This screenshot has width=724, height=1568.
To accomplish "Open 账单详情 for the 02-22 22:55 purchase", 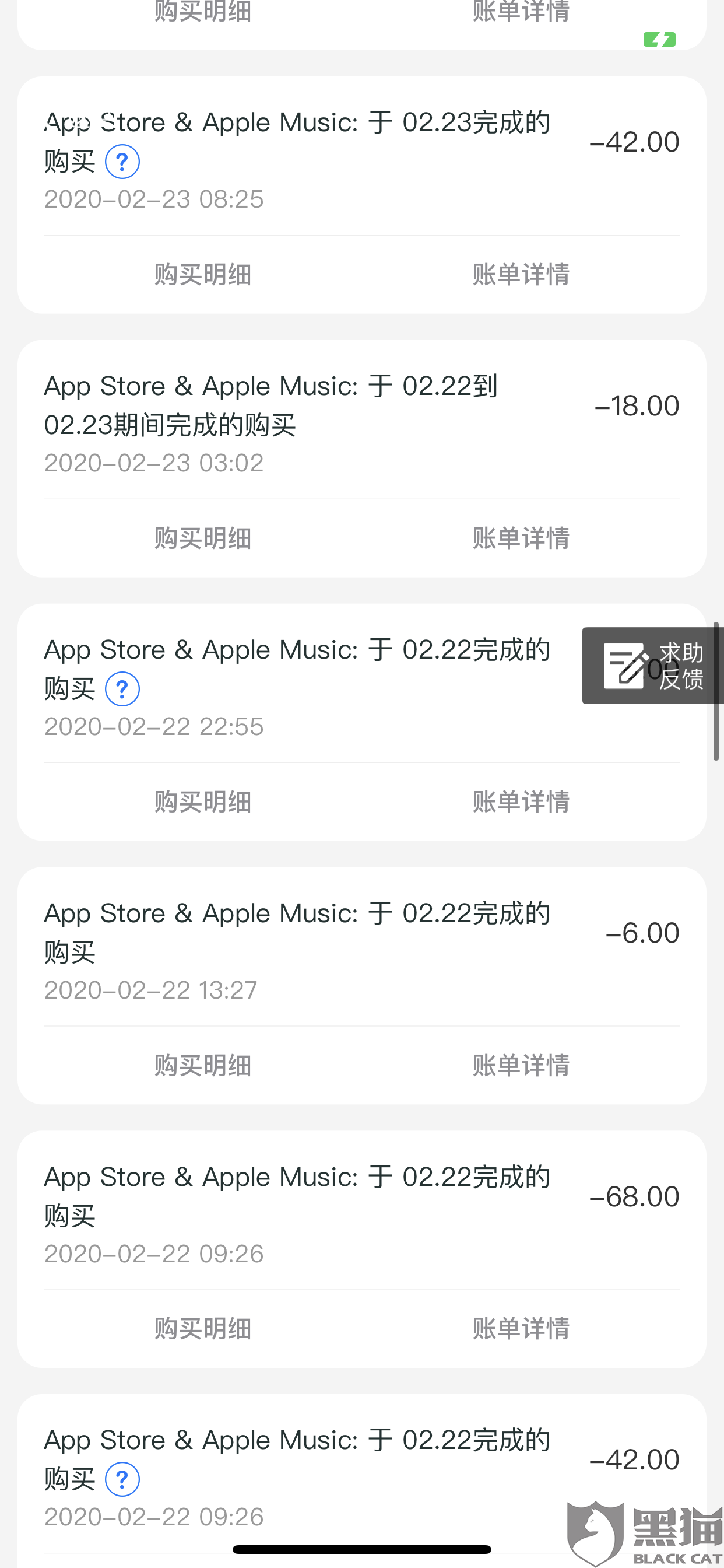I will [521, 801].
